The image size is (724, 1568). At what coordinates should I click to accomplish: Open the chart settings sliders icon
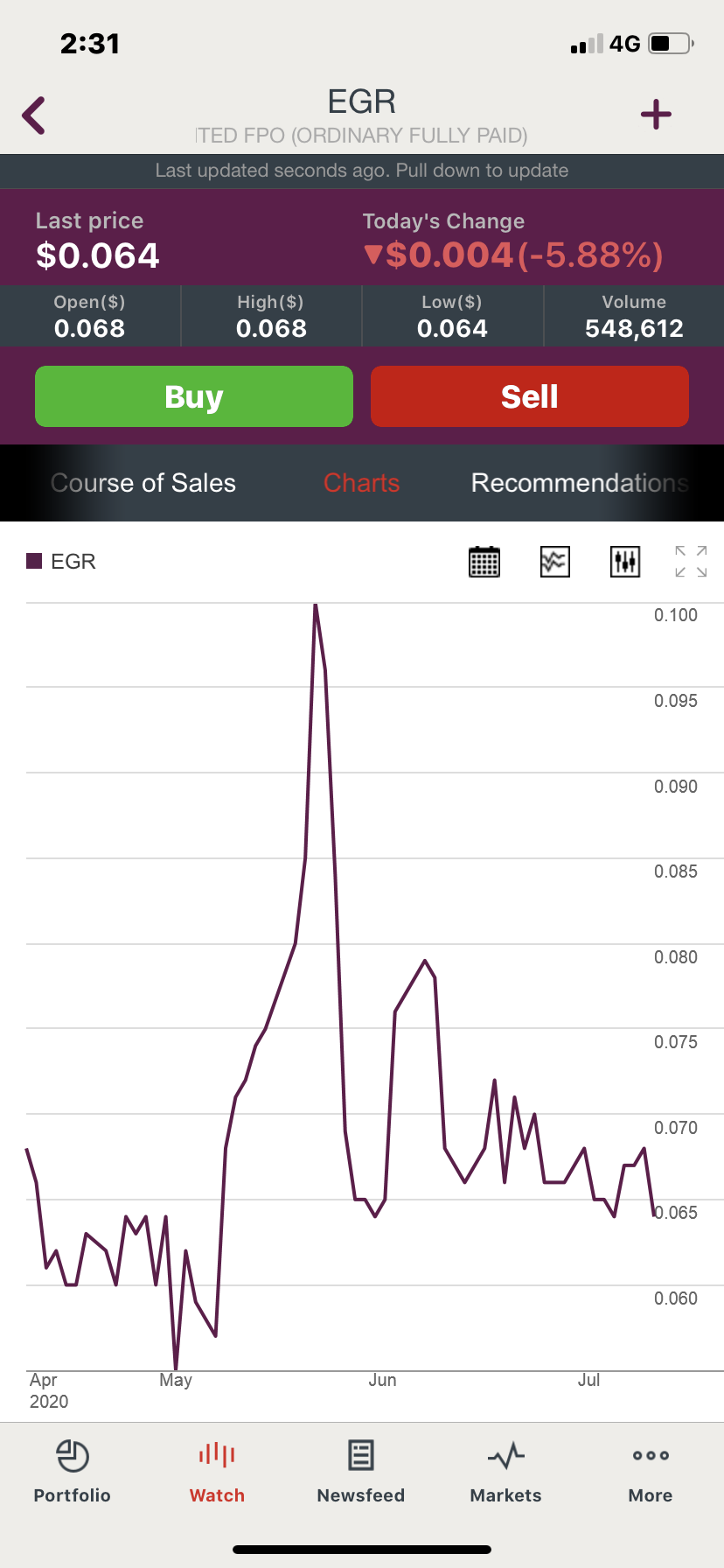click(x=625, y=562)
